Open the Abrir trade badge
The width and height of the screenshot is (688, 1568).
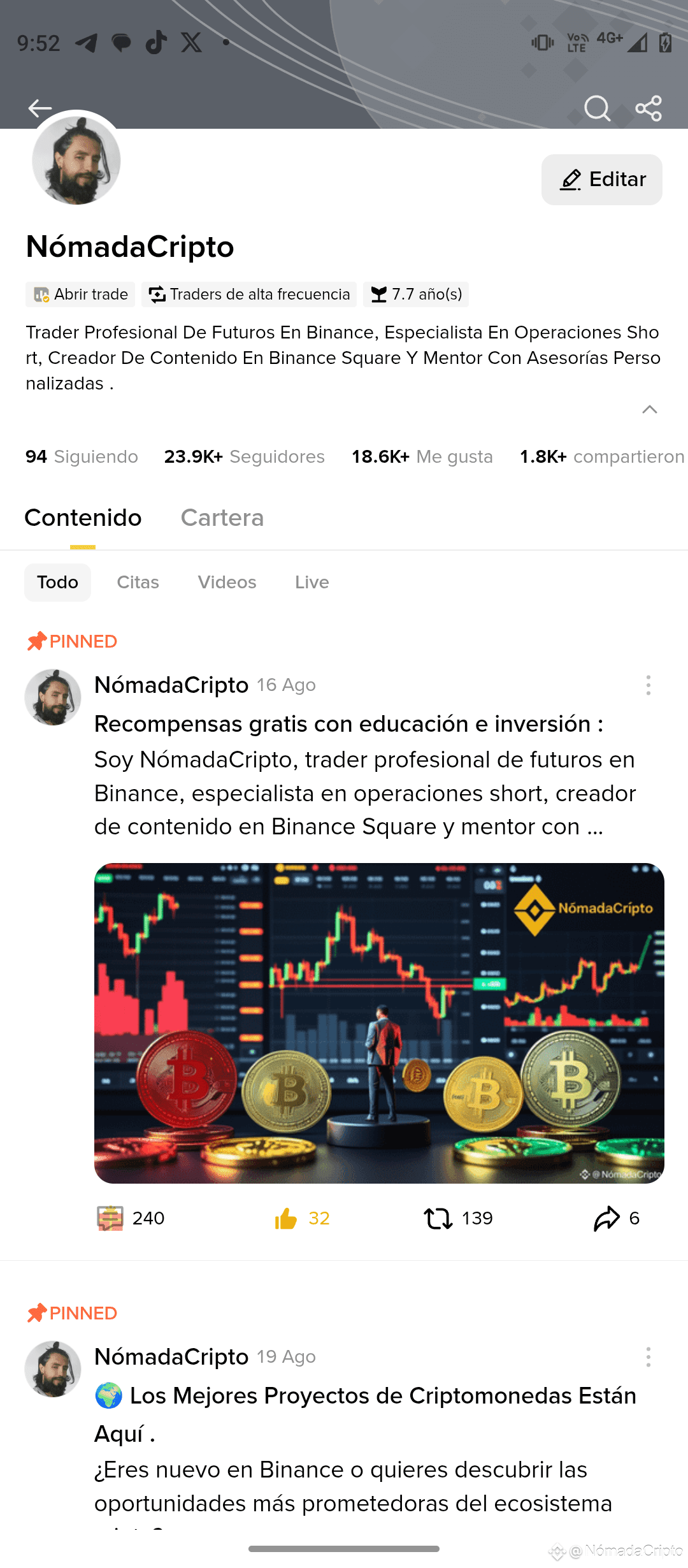pos(80,294)
